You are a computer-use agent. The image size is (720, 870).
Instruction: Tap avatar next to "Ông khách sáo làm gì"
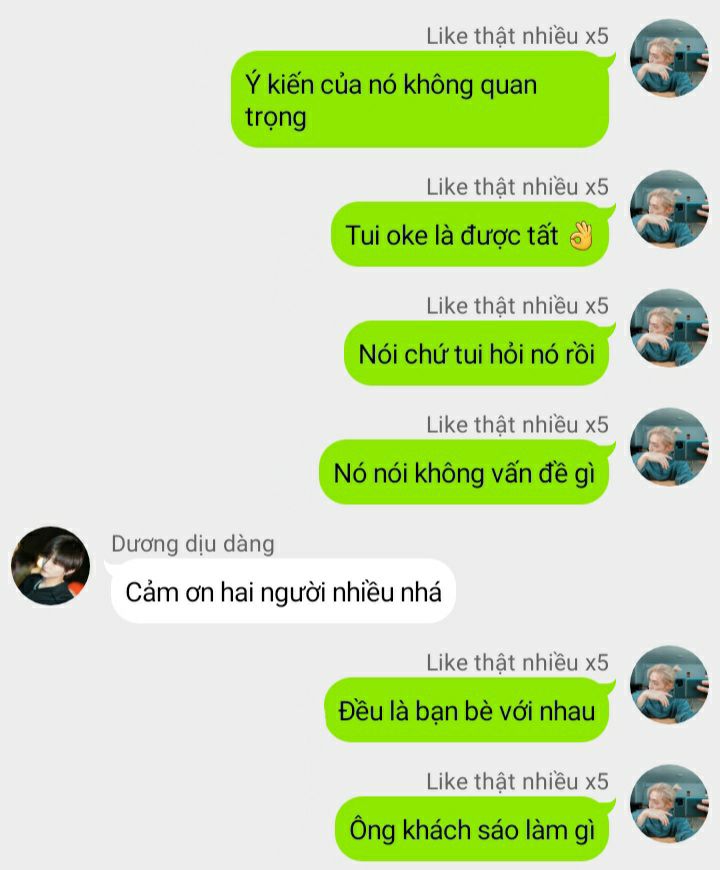[668, 805]
